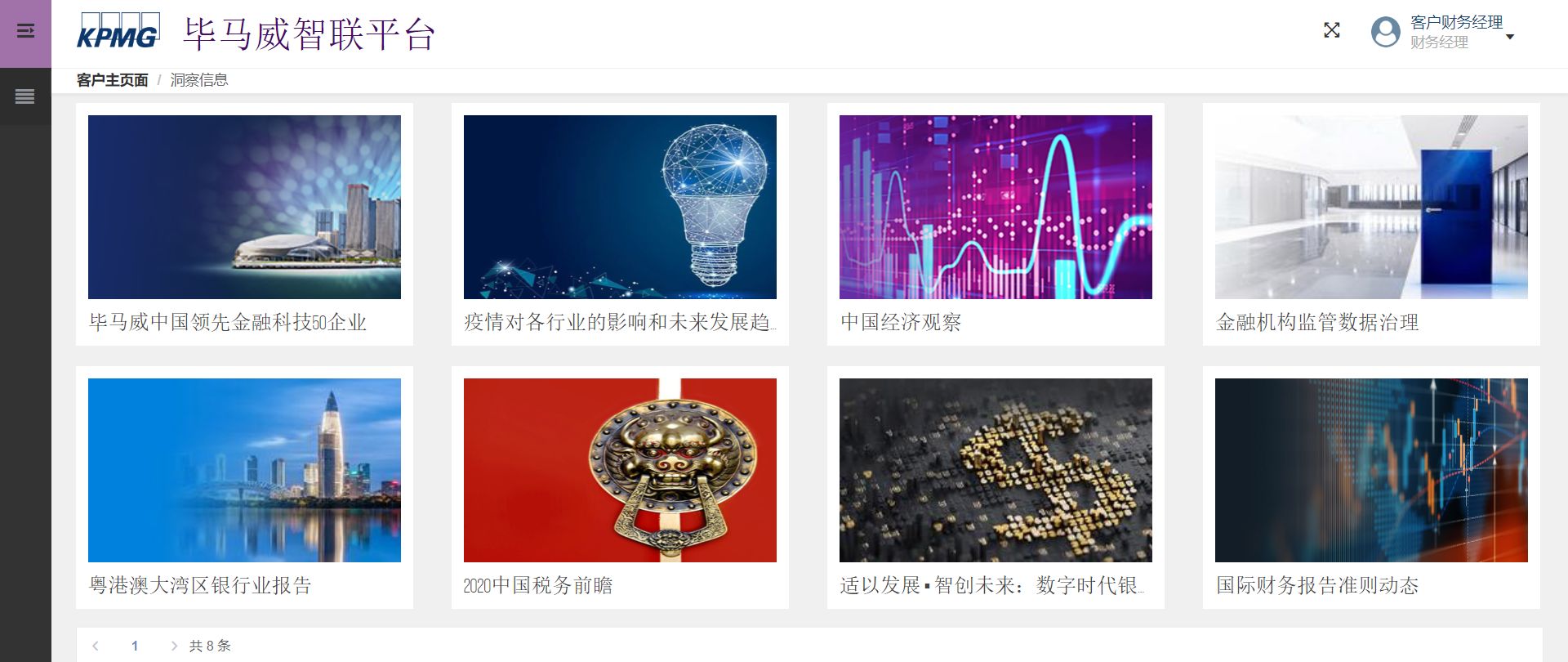This screenshot has height=662, width=1568.
Task: Open 适以发展·智创未来 数字时代银行 card
Action: (996, 487)
